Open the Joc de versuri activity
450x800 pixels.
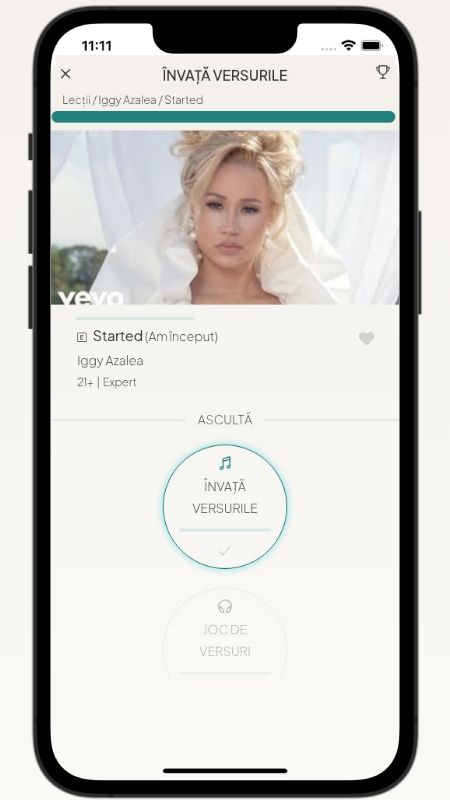(225, 633)
